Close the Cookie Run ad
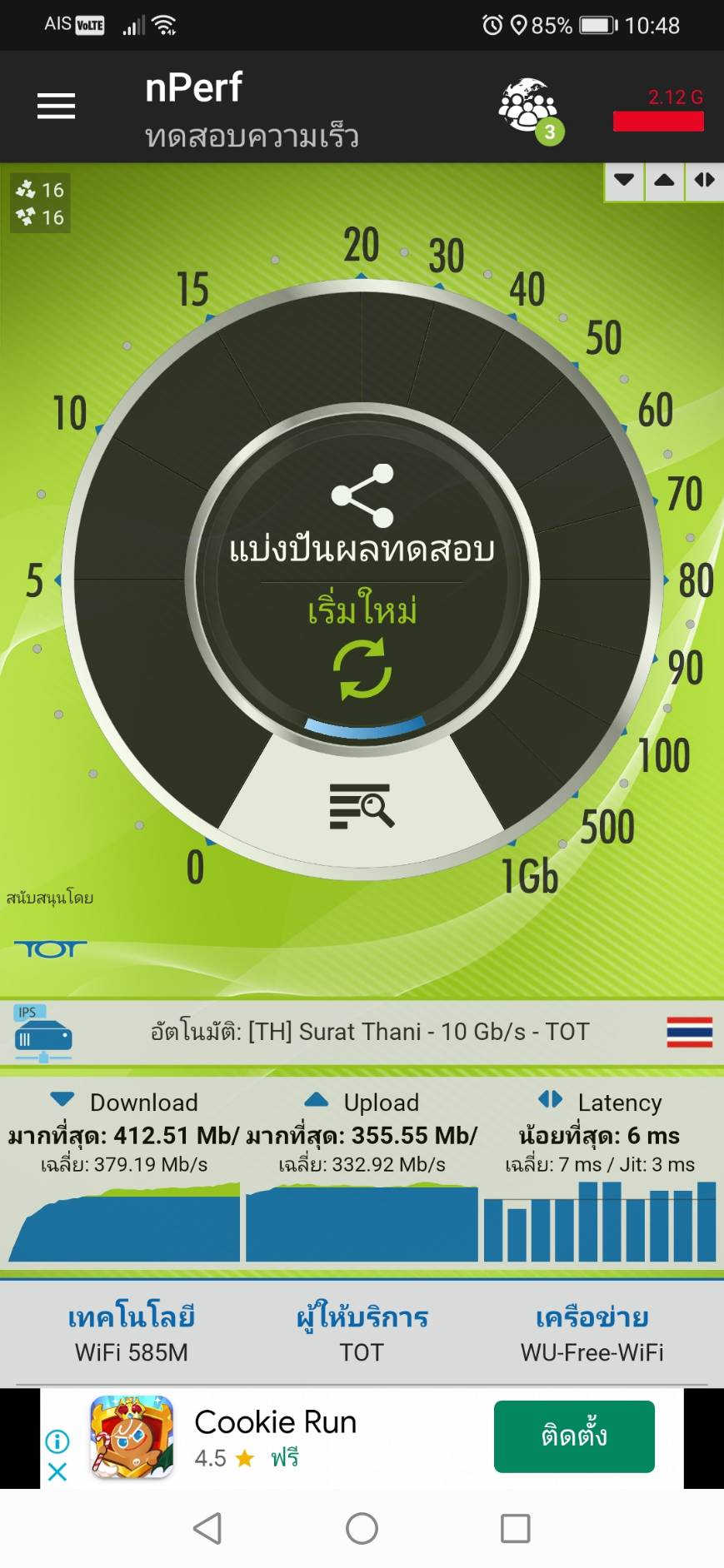Viewport: 724px width, 1568px height. [57, 1471]
